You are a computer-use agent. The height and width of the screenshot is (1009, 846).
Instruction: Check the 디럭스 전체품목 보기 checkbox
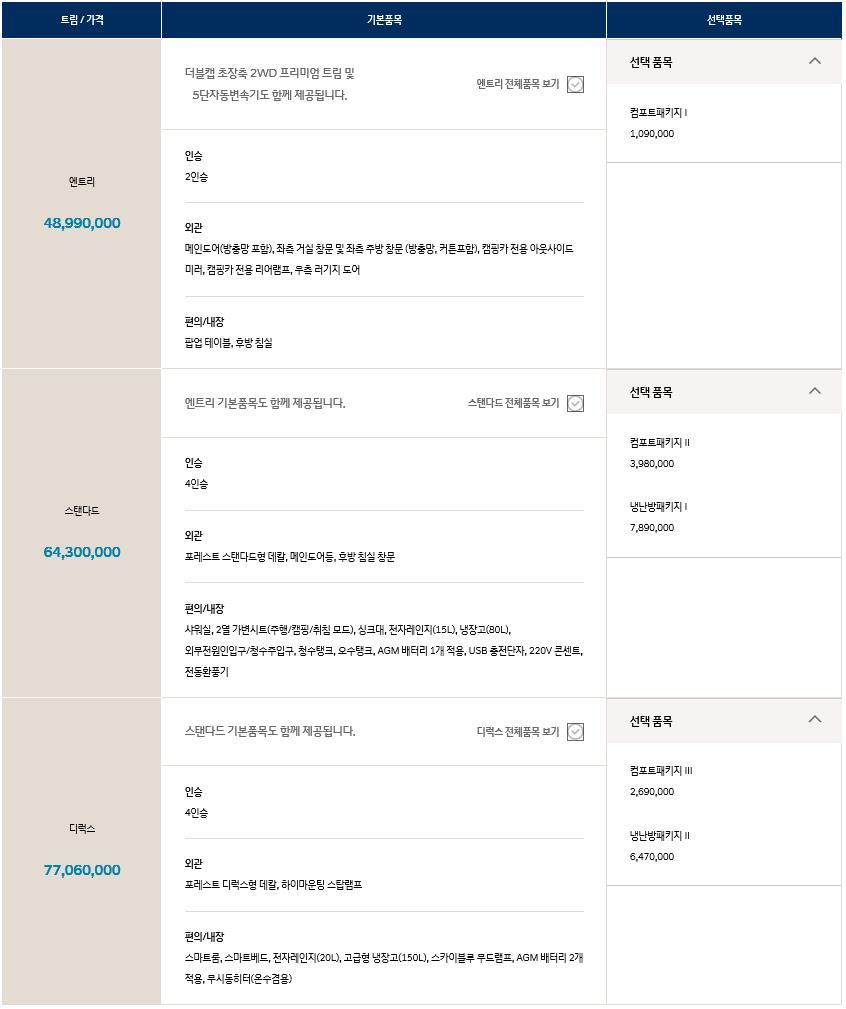575,733
